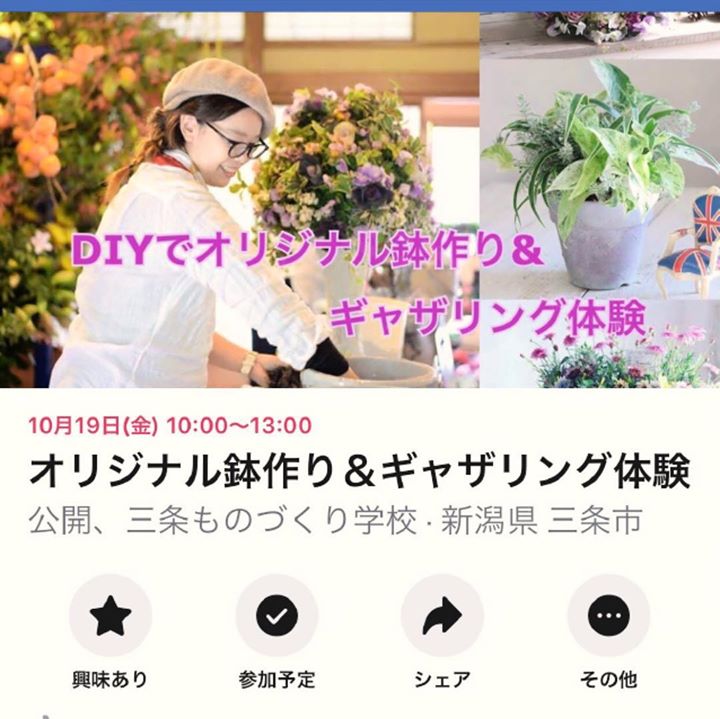This screenshot has height=719, width=720.
Task: Open その他 more options menu
Action: point(608,617)
